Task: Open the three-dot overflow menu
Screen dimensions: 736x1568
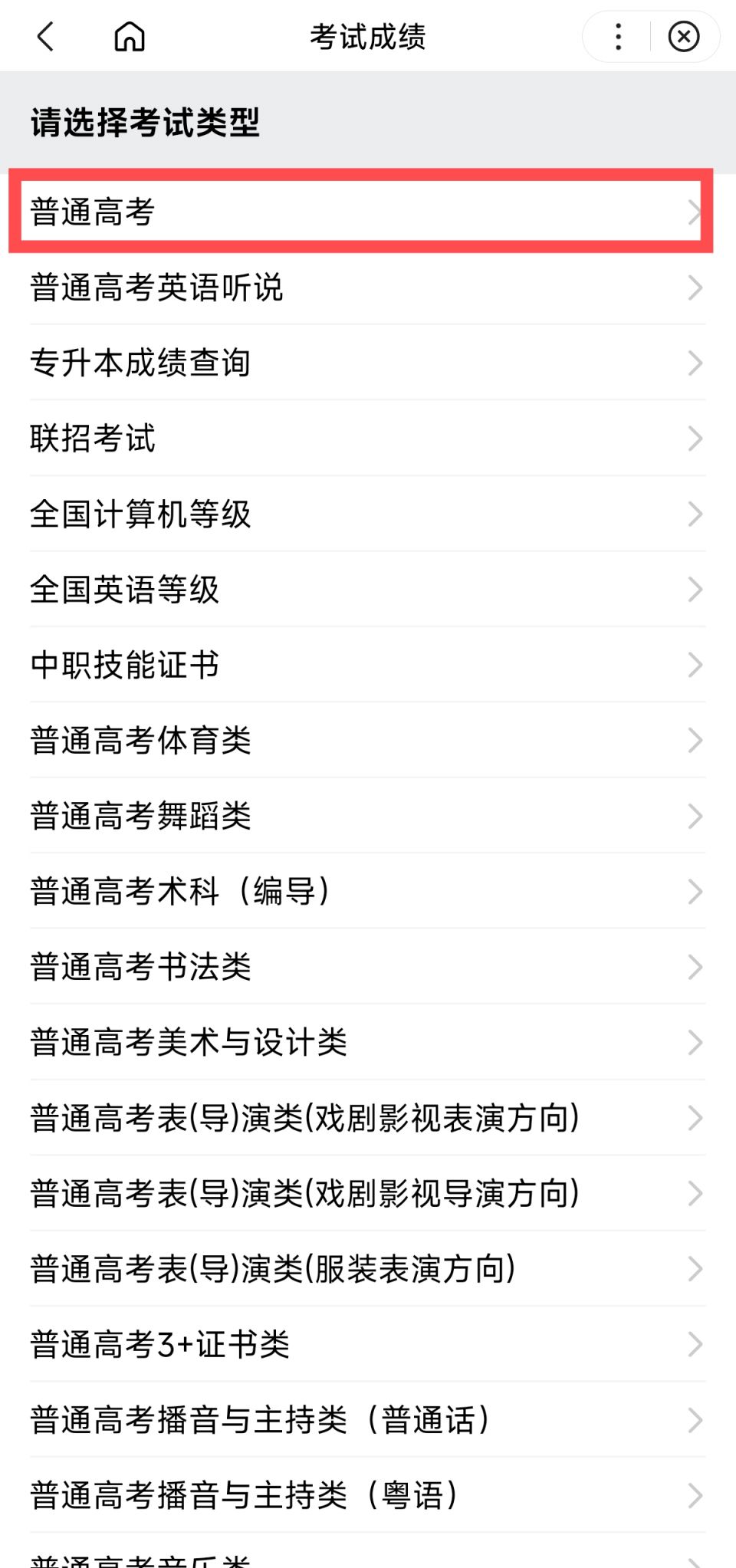Action: point(618,36)
